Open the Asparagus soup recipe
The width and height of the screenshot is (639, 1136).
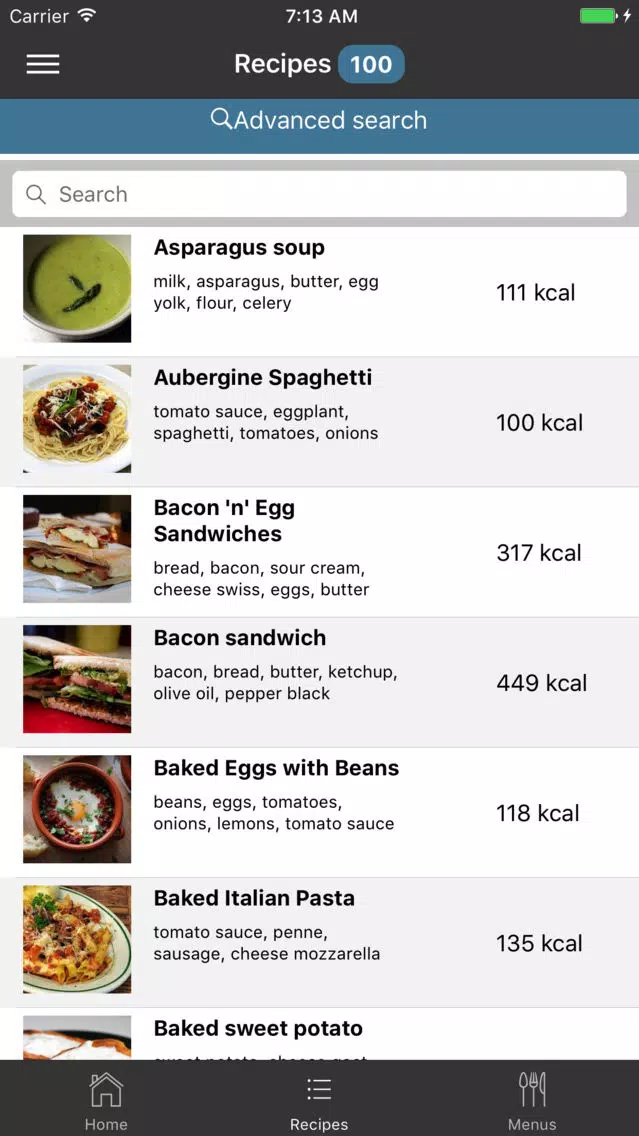point(320,291)
